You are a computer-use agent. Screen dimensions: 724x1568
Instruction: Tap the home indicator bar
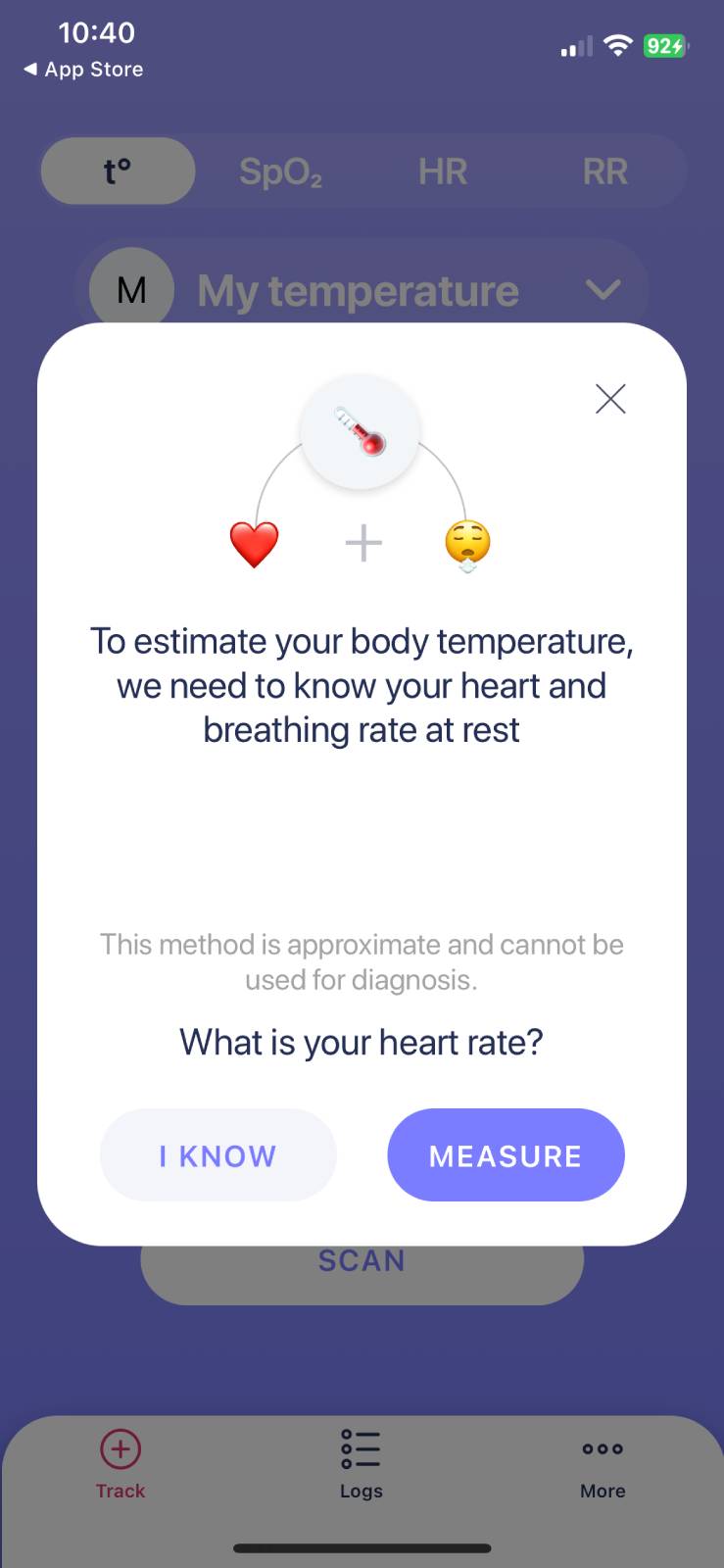tap(362, 1548)
